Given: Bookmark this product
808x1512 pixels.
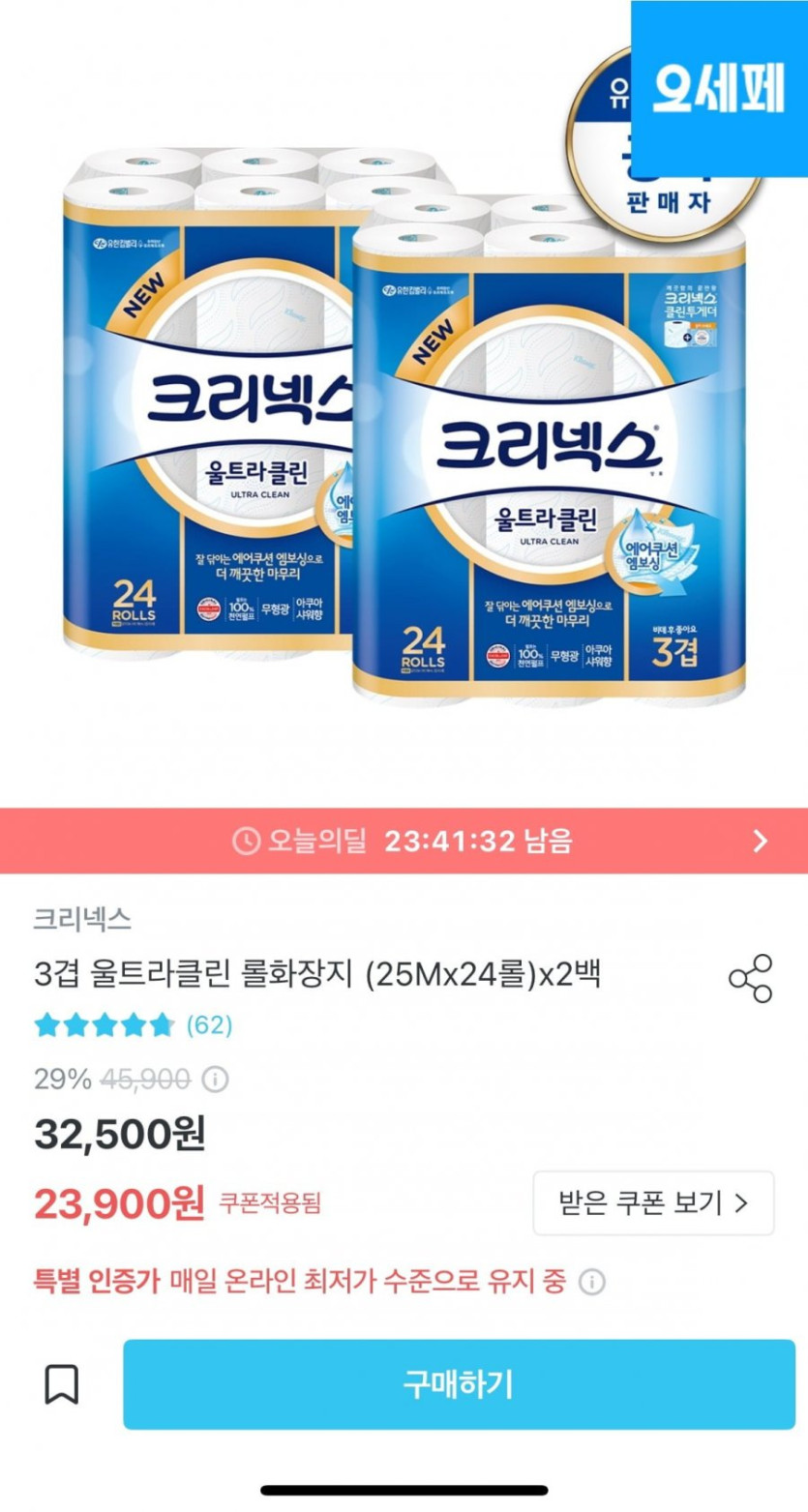Looking at the screenshot, I should click(62, 1384).
